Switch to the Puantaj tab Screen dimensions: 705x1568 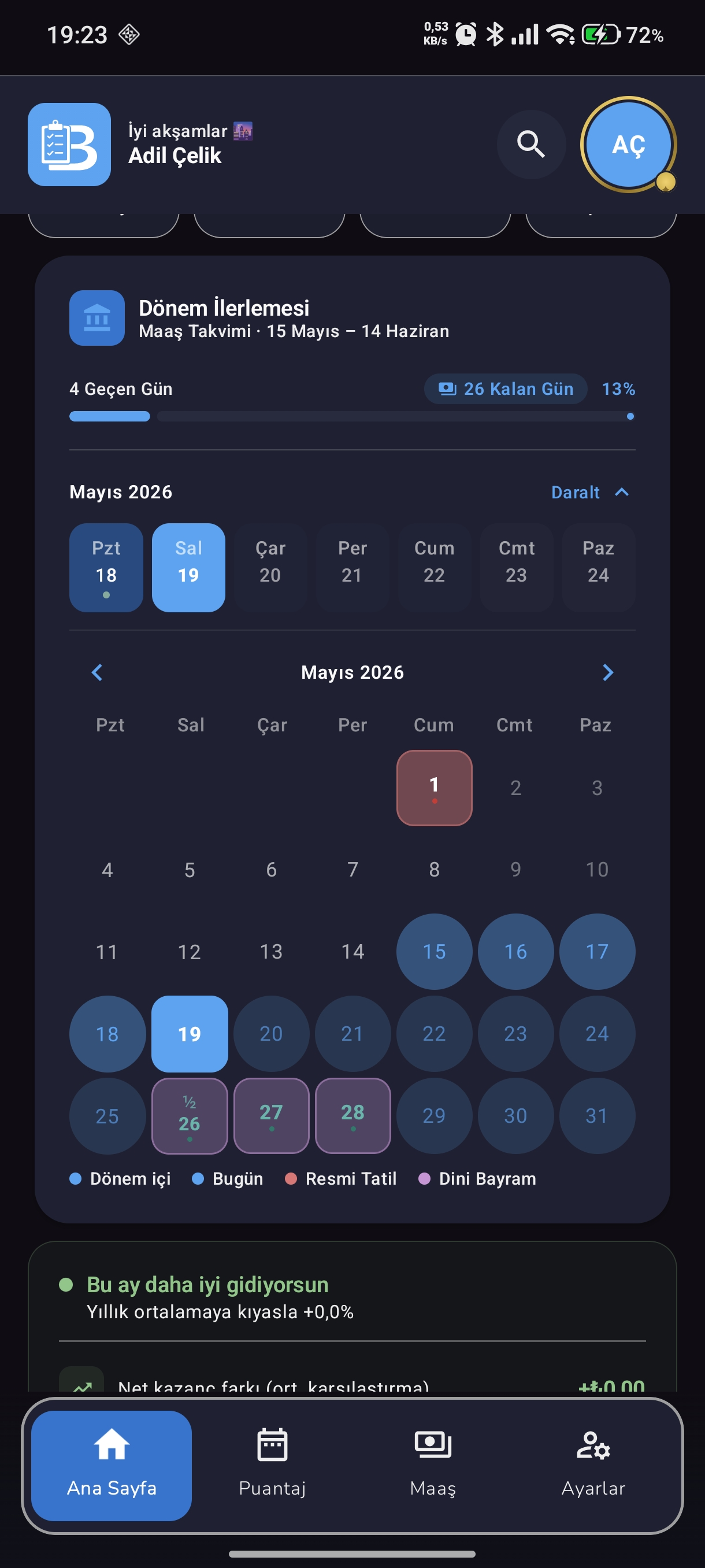coord(272,1465)
